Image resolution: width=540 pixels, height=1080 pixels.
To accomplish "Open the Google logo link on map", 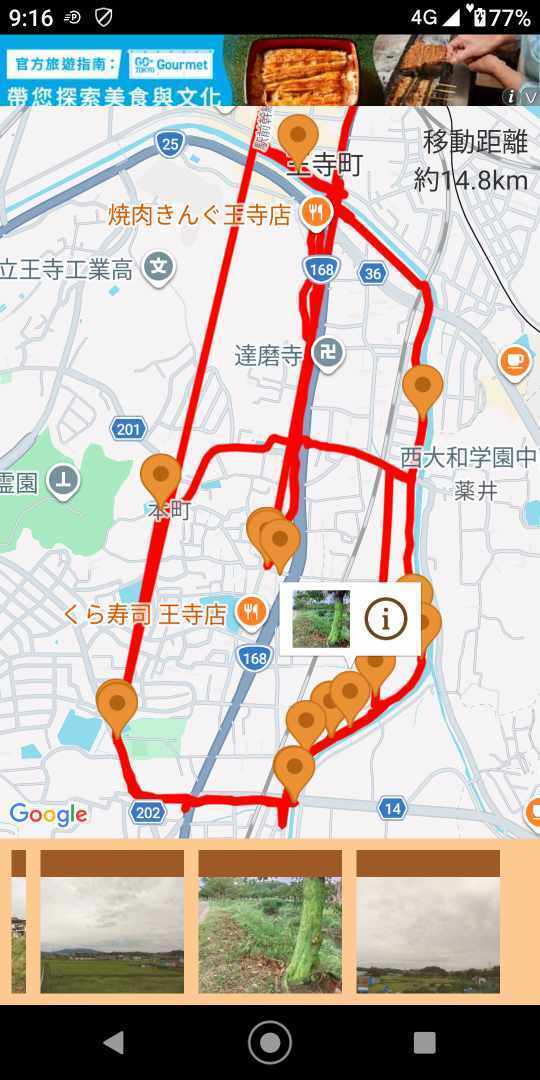I will pyautogui.click(x=48, y=814).
